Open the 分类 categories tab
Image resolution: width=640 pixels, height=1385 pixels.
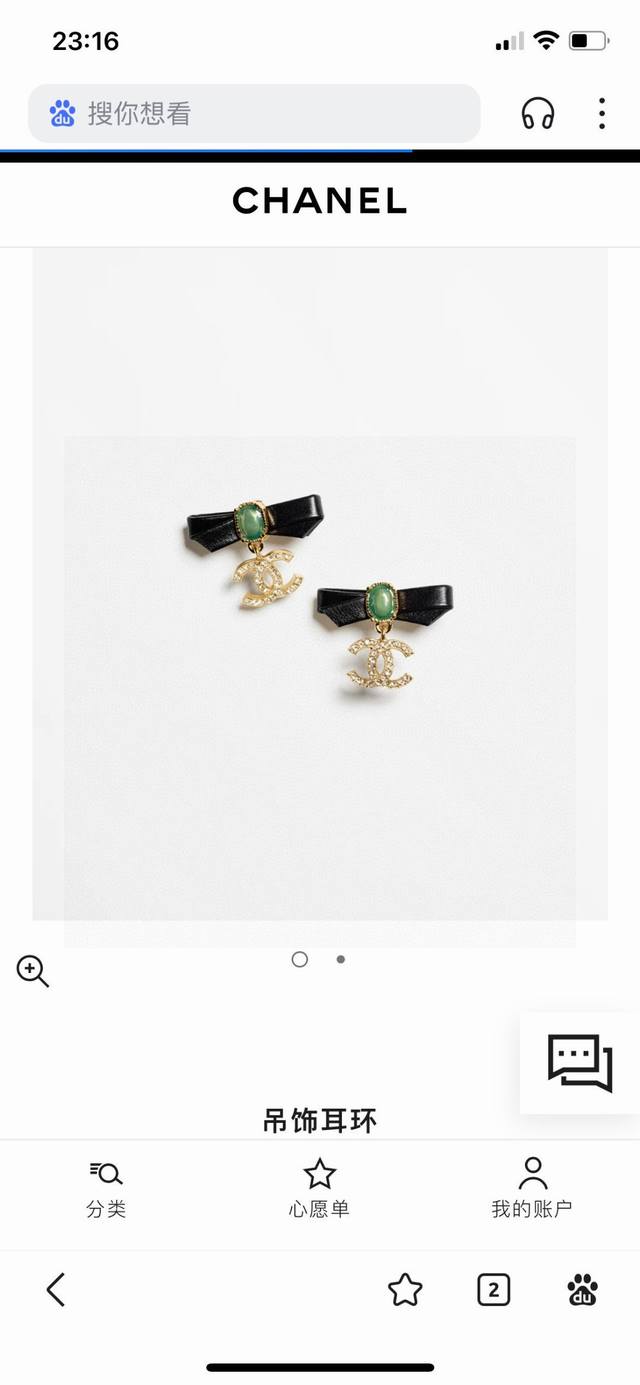[x=106, y=1189]
